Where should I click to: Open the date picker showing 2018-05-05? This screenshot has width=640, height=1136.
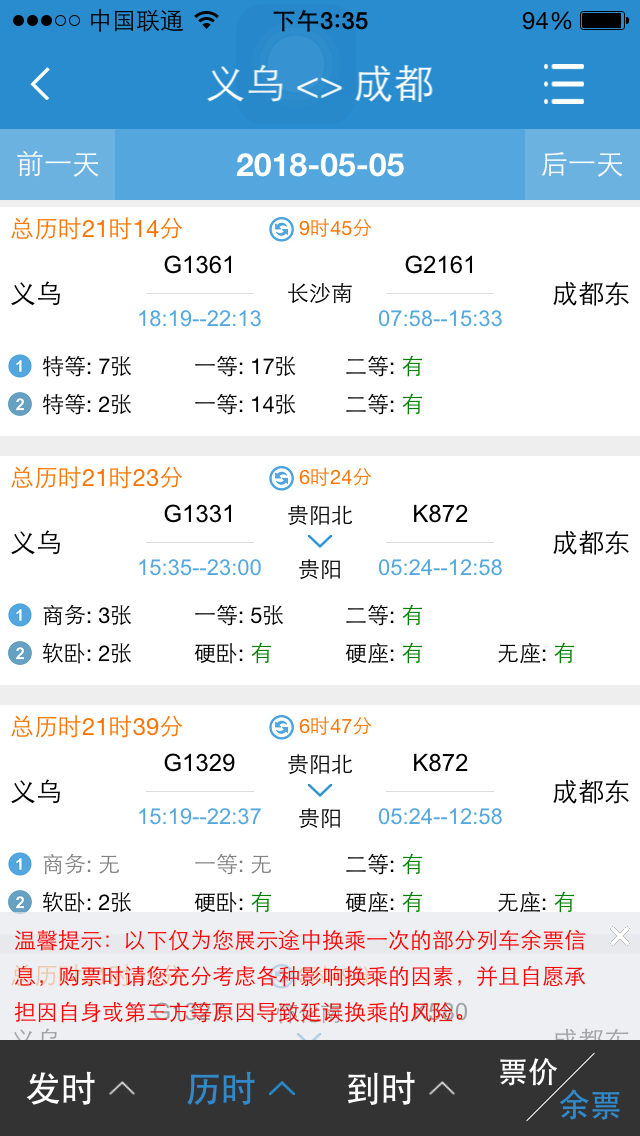pos(320,165)
